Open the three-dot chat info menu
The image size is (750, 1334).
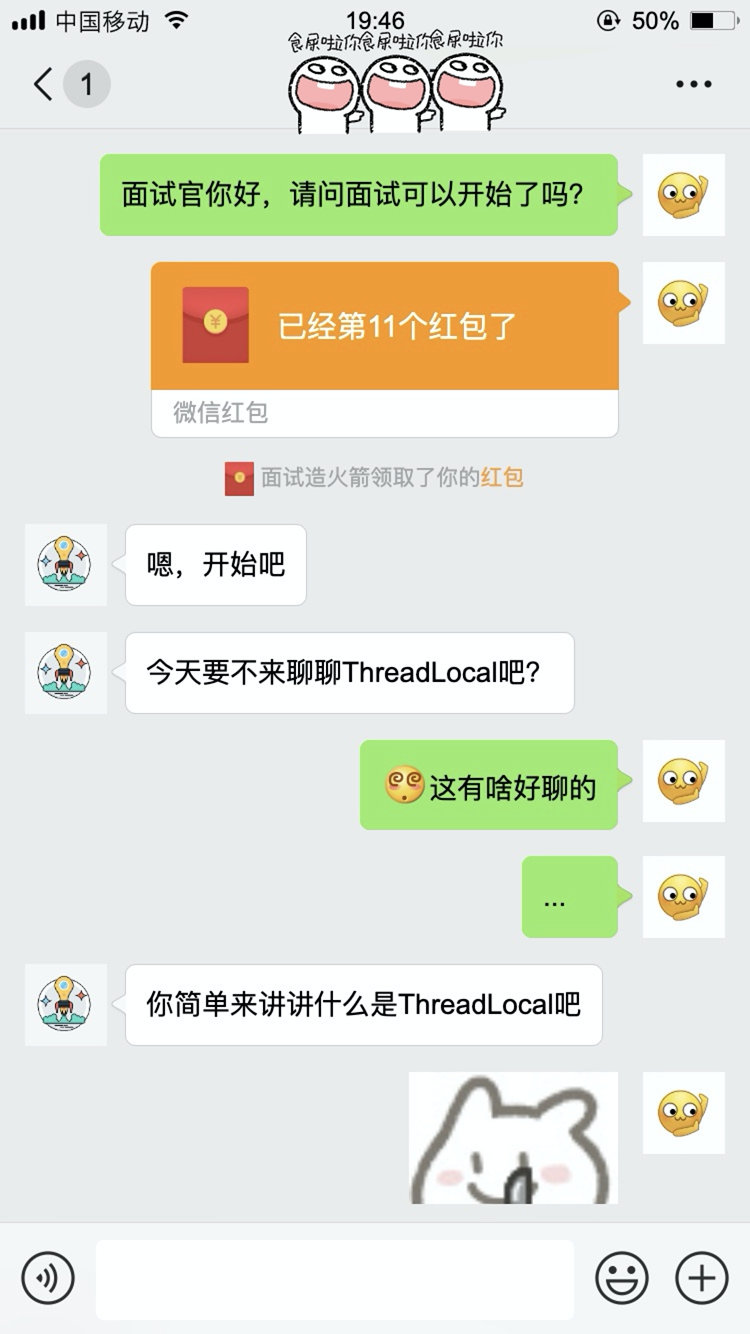pos(693,85)
